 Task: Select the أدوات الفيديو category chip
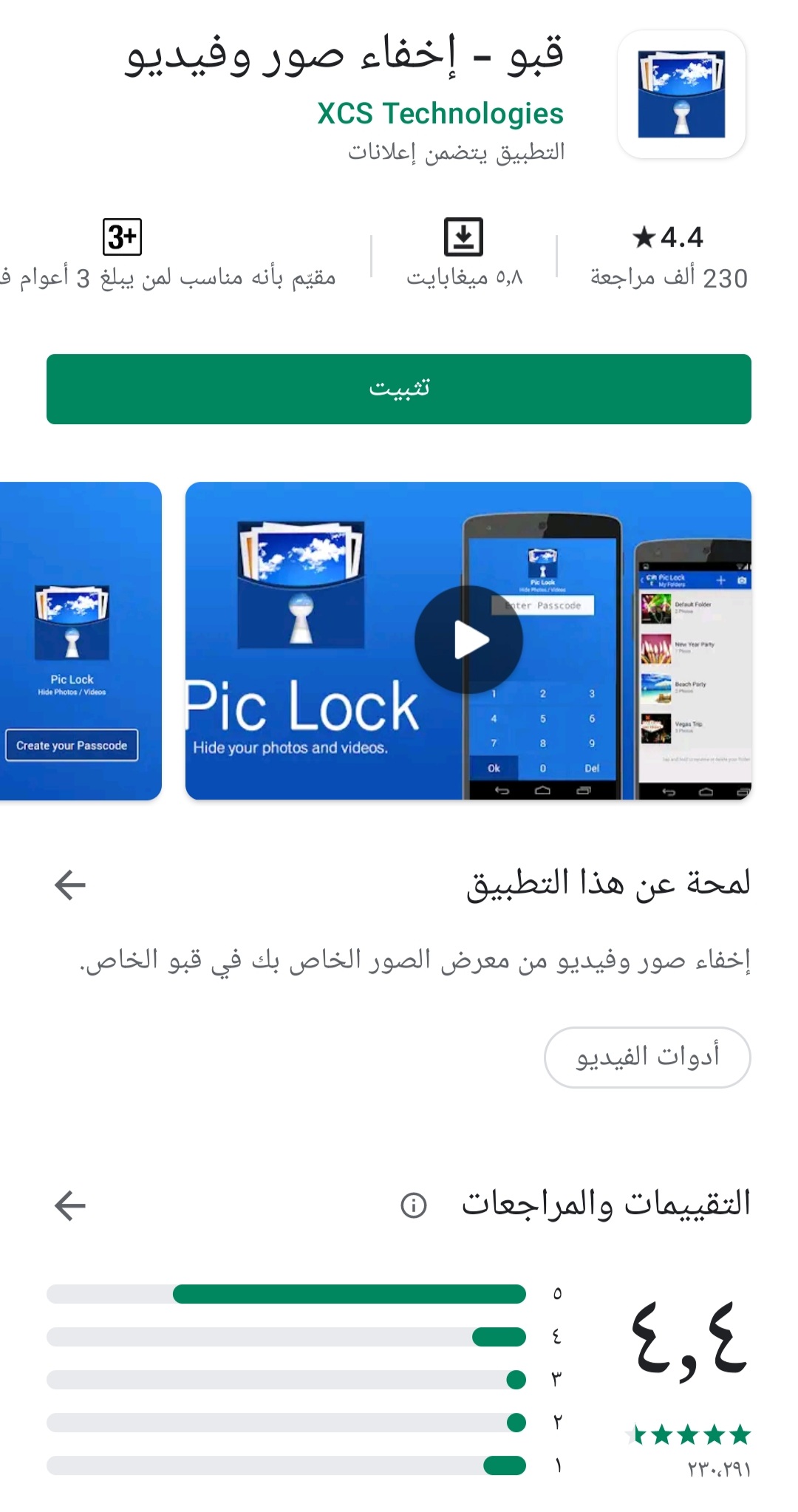[x=647, y=1057]
